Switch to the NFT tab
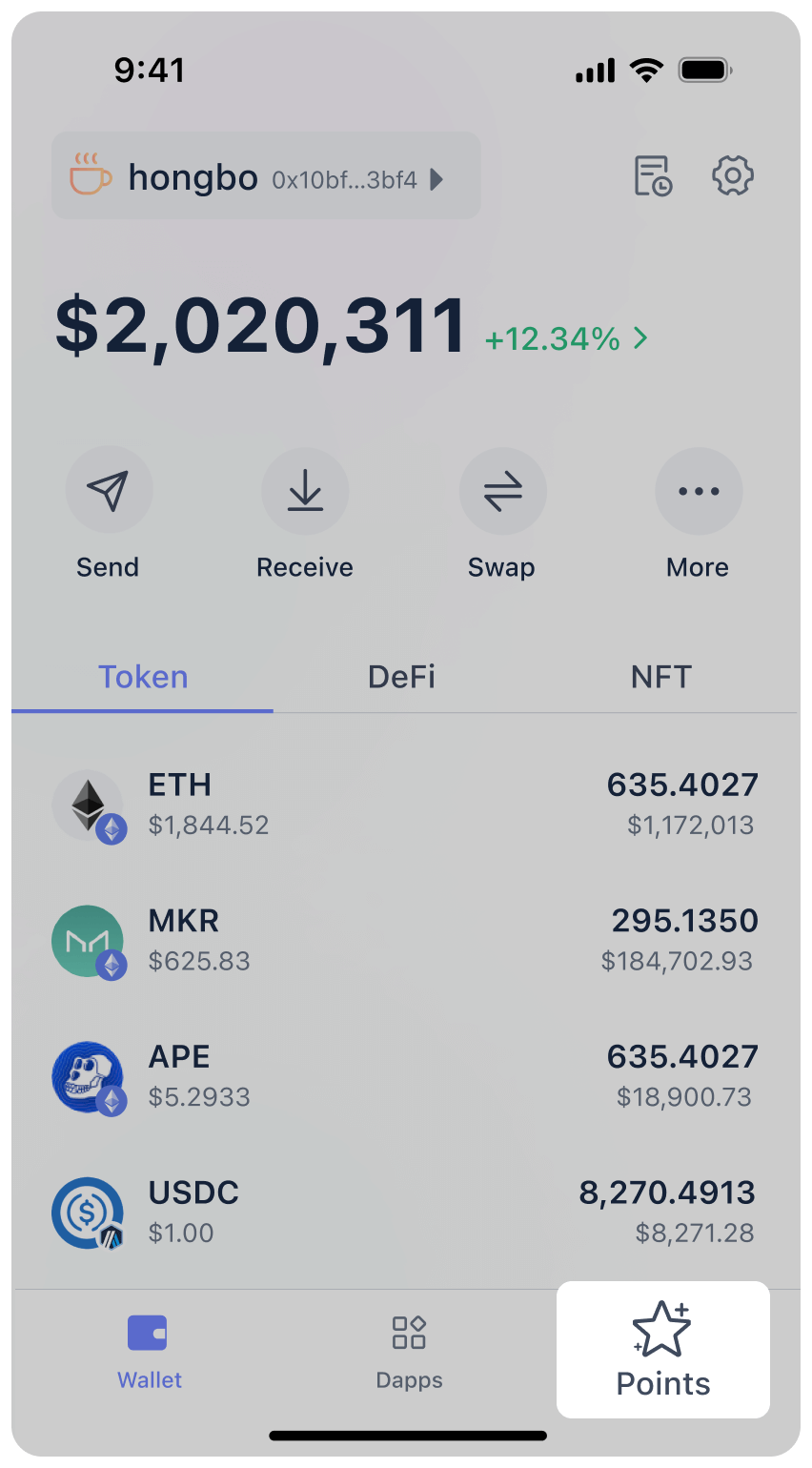 click(660, 677)
